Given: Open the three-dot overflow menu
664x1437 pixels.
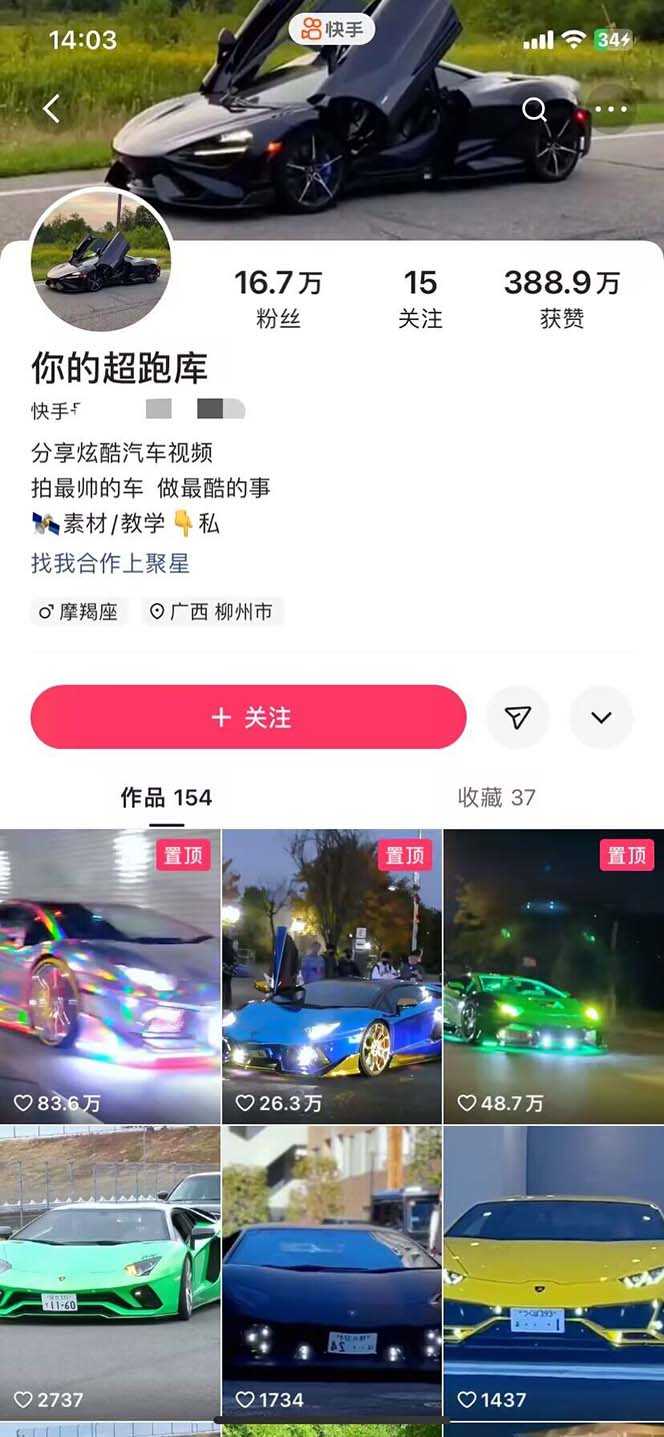Looking at the screenshot, I should click(x=610, y=109).
